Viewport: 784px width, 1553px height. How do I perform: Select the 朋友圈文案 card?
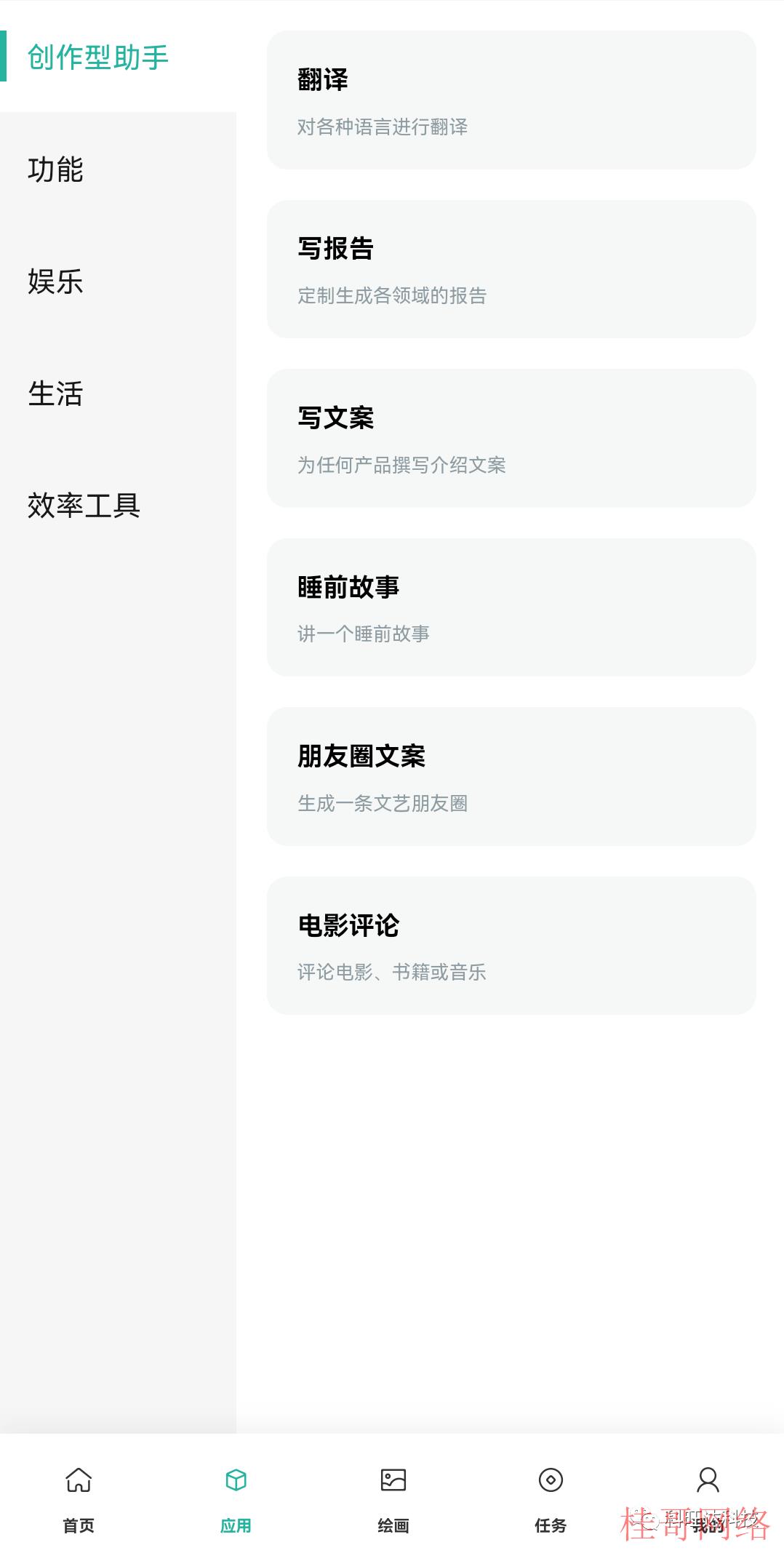(x=511, y=776)
